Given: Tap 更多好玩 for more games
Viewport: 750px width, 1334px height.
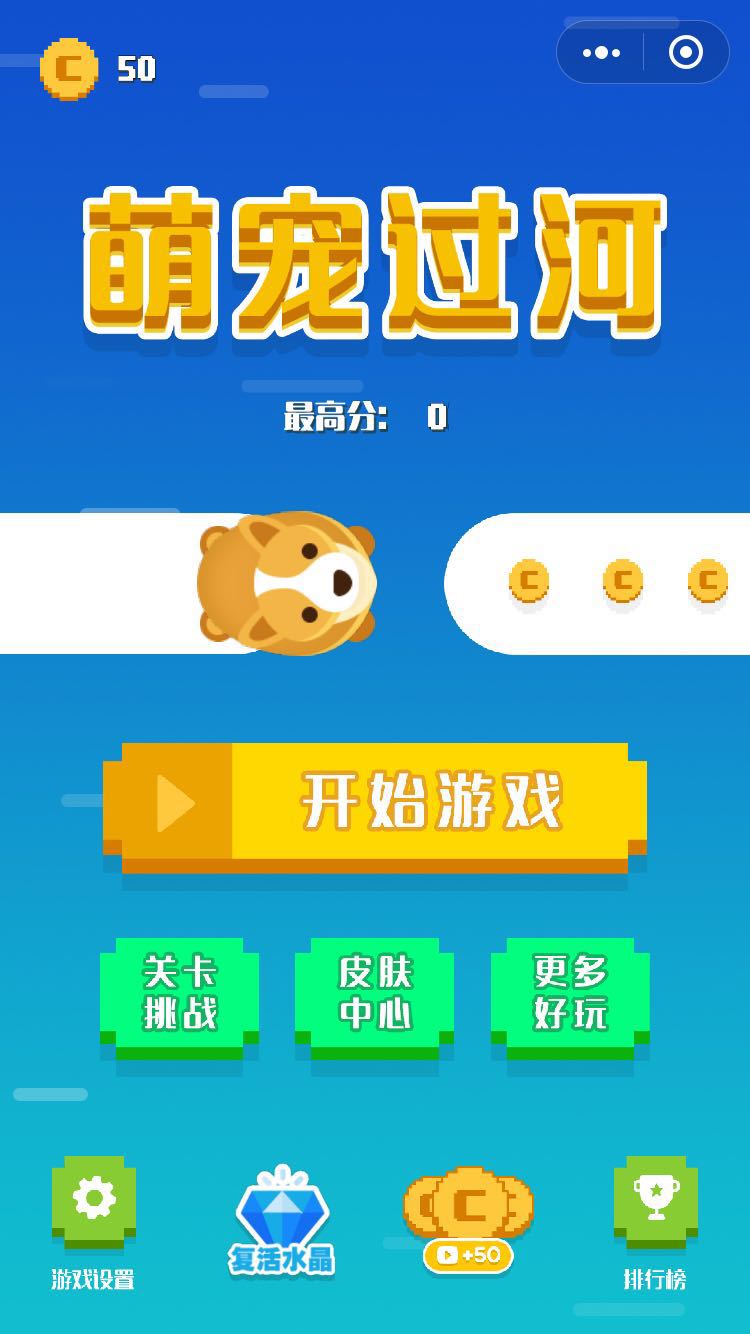Looking at the screenshot, I should click(x=570, y=993).
